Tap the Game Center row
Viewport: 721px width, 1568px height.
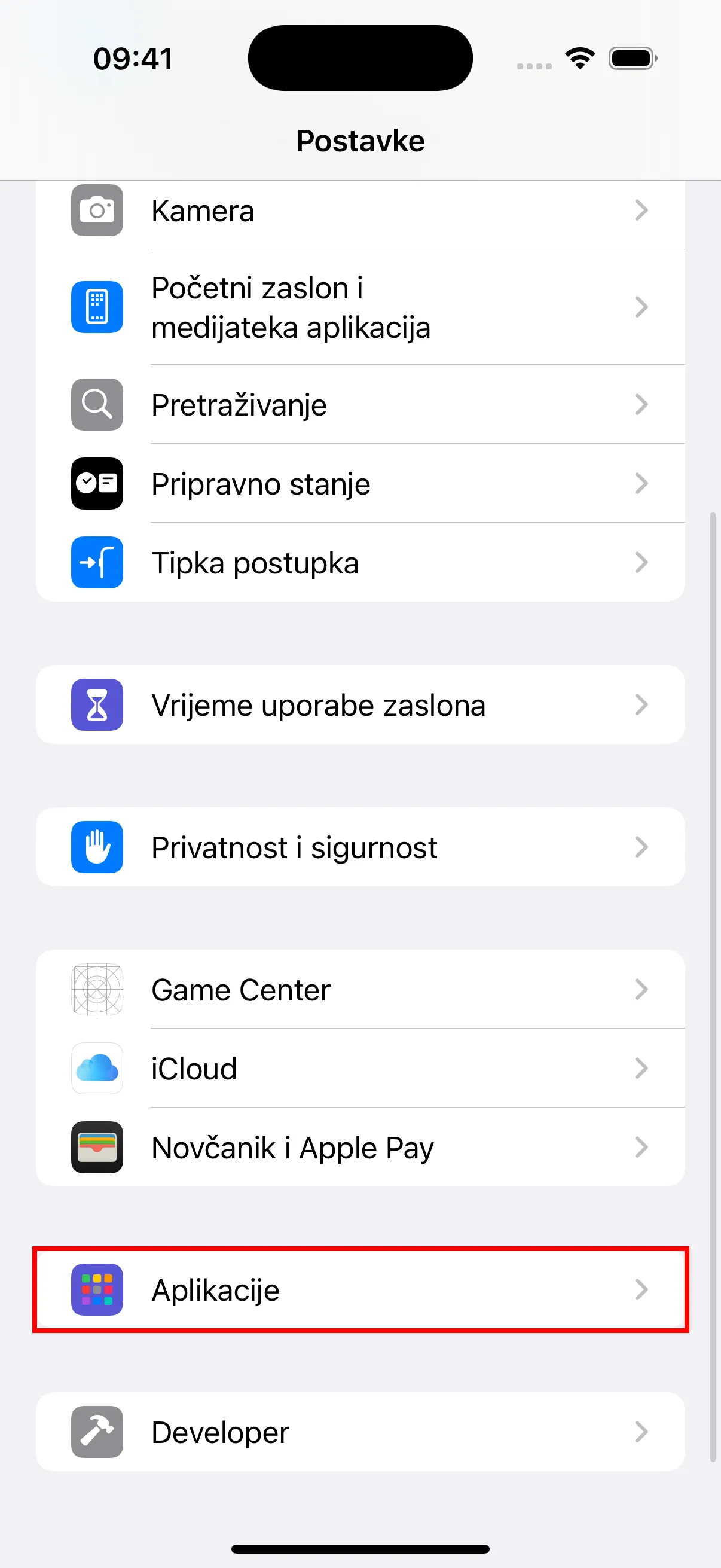click(x=359, y=990)
